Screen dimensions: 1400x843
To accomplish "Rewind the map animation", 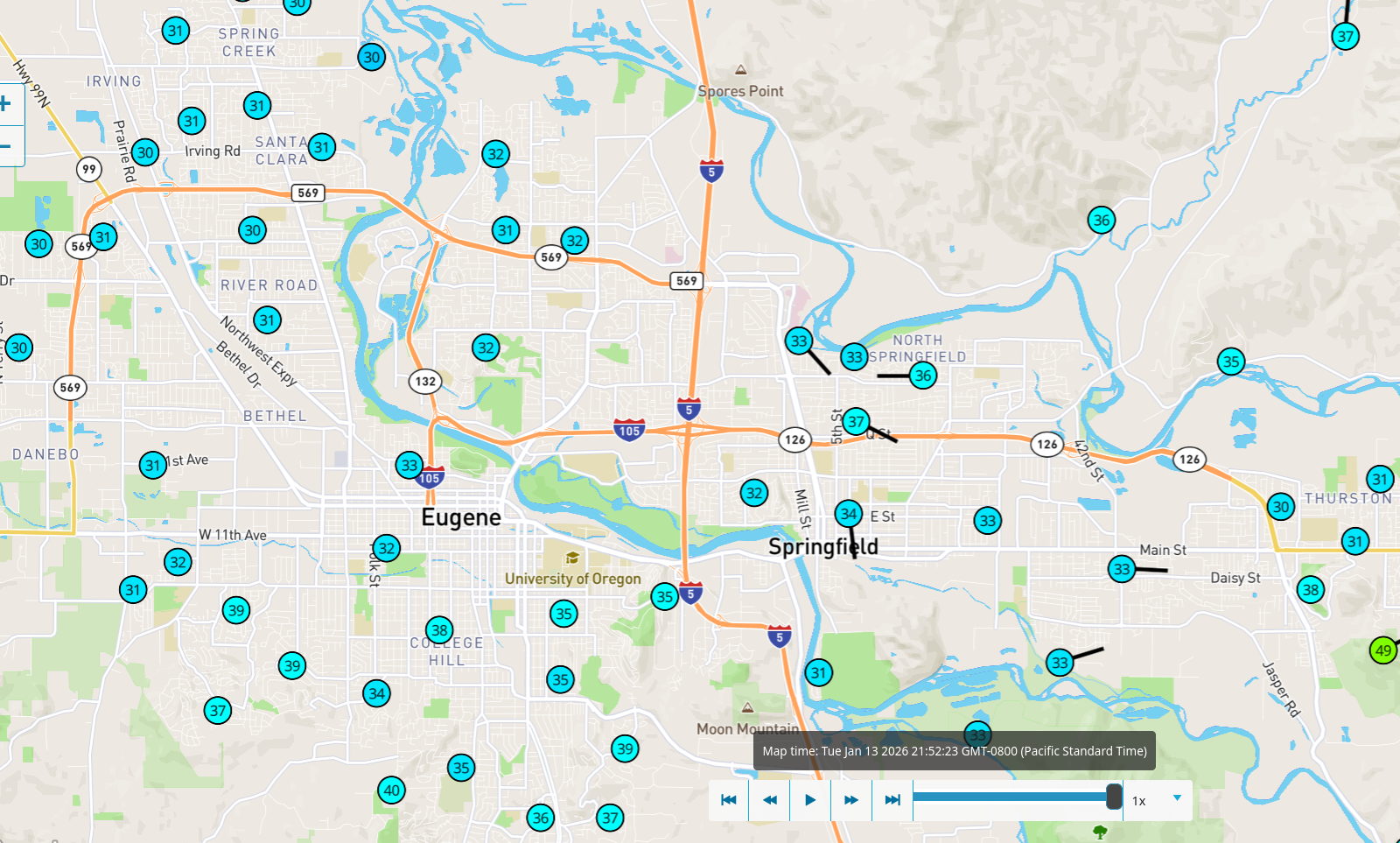I will tap(770, 800).
